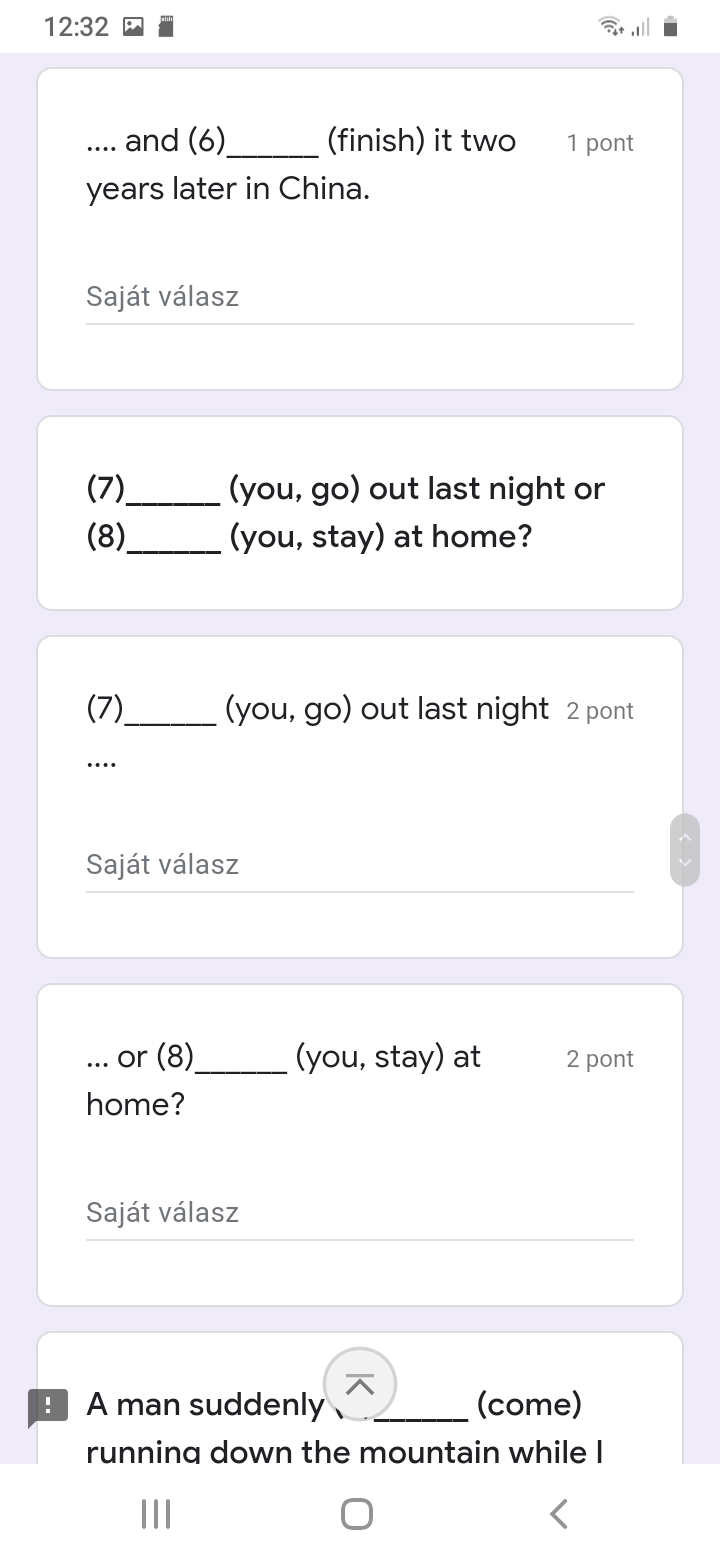Enter answer for (7) you, go out

tap(359, 865)
